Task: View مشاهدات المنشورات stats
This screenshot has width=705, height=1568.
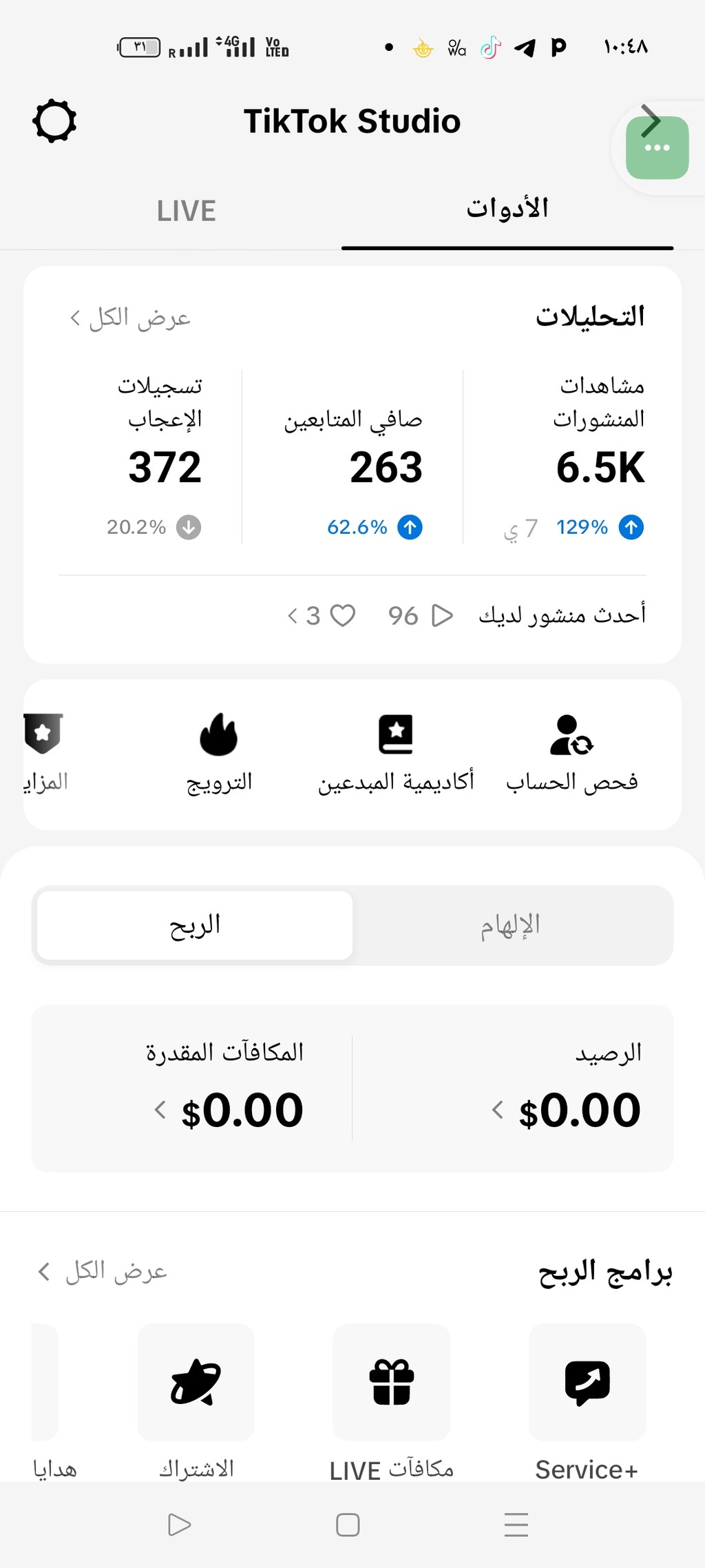Action: click(599, 456)
